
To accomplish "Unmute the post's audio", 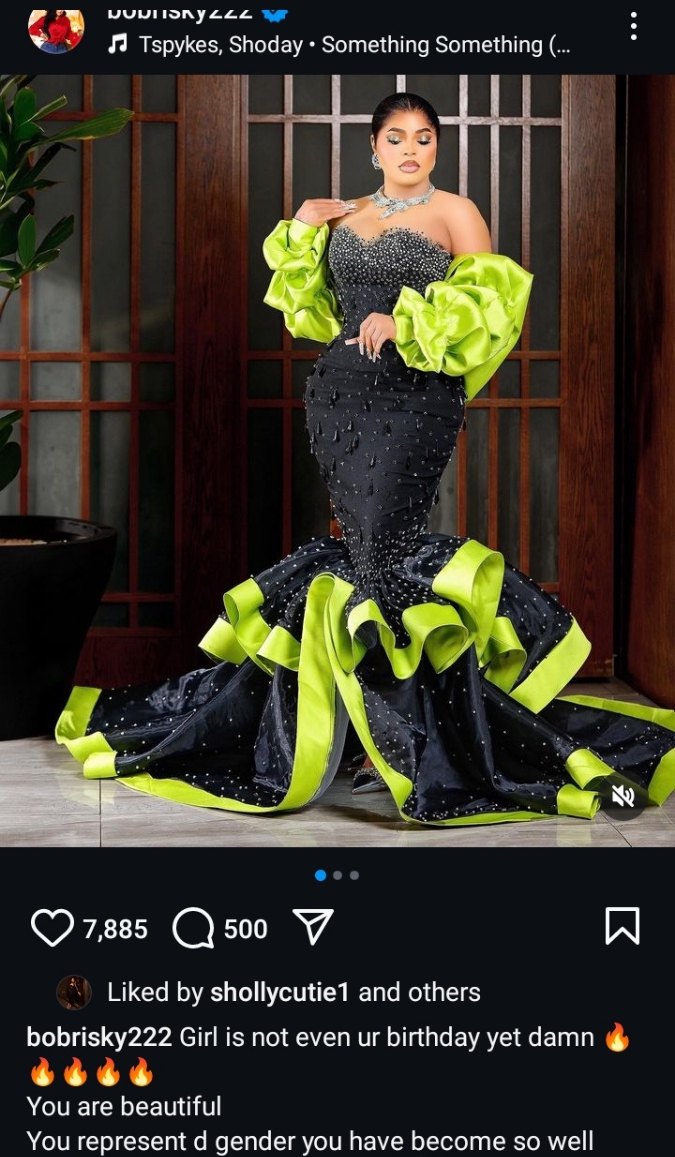I will click(x=623, y=796).
